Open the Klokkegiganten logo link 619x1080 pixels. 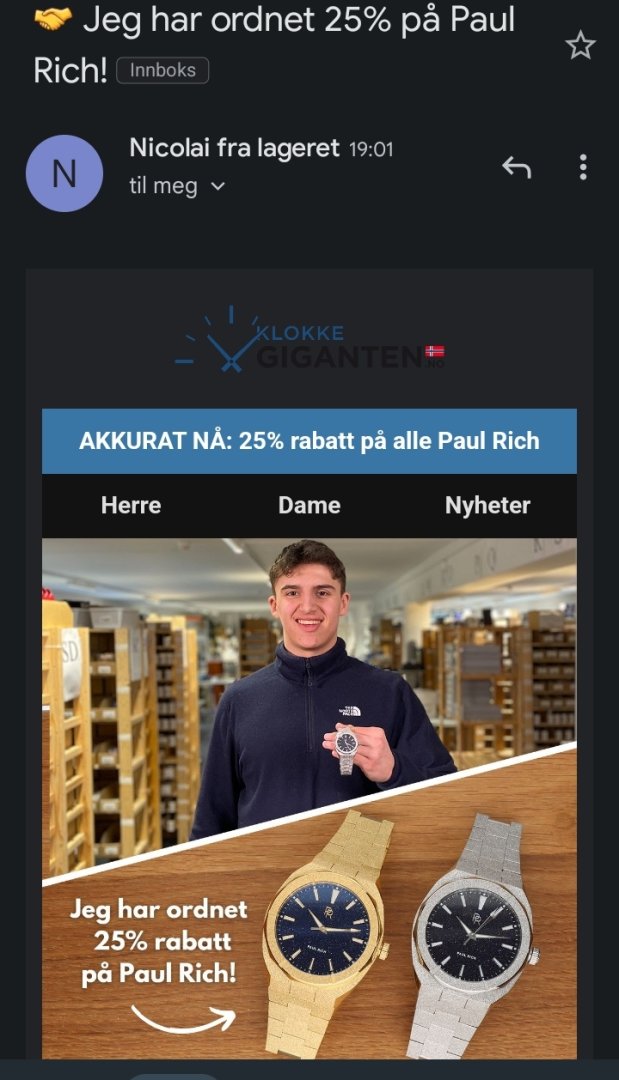coord(309,343)
